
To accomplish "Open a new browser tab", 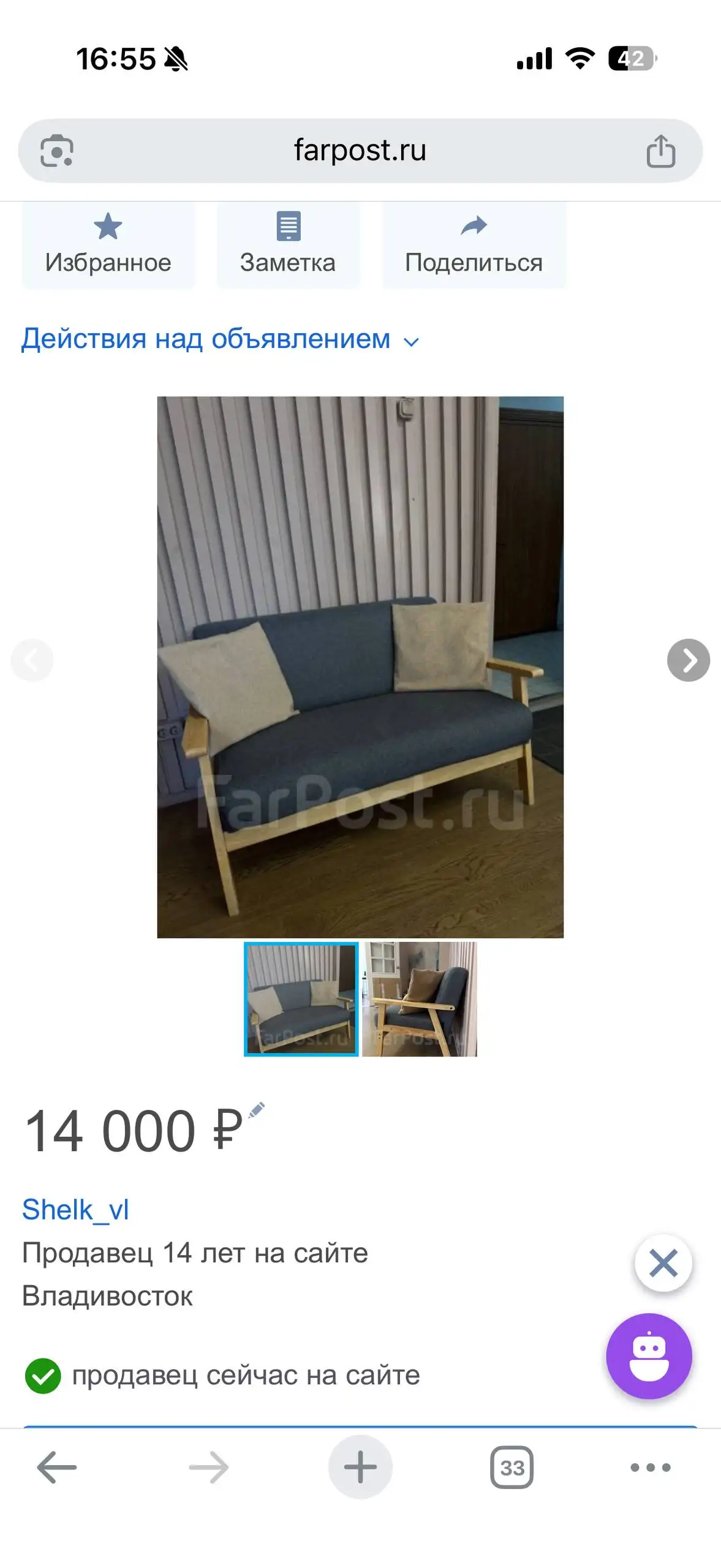I will point(360,1467).
